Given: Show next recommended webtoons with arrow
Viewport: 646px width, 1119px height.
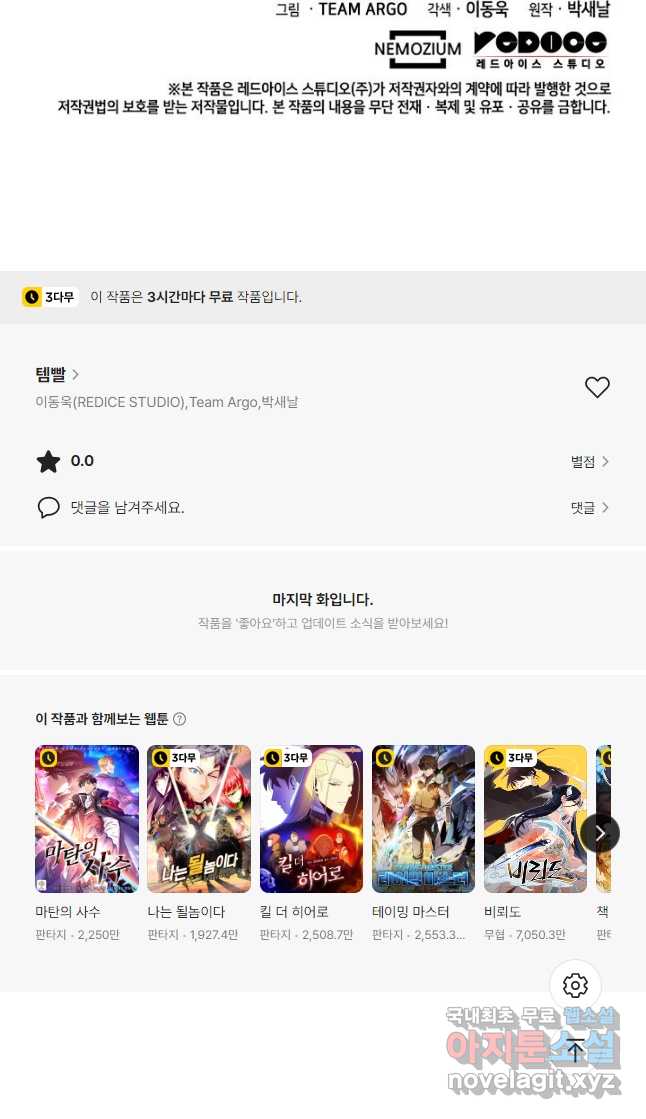Looking at the screenshot, I should pyautogui.click(x=600, y=833).
